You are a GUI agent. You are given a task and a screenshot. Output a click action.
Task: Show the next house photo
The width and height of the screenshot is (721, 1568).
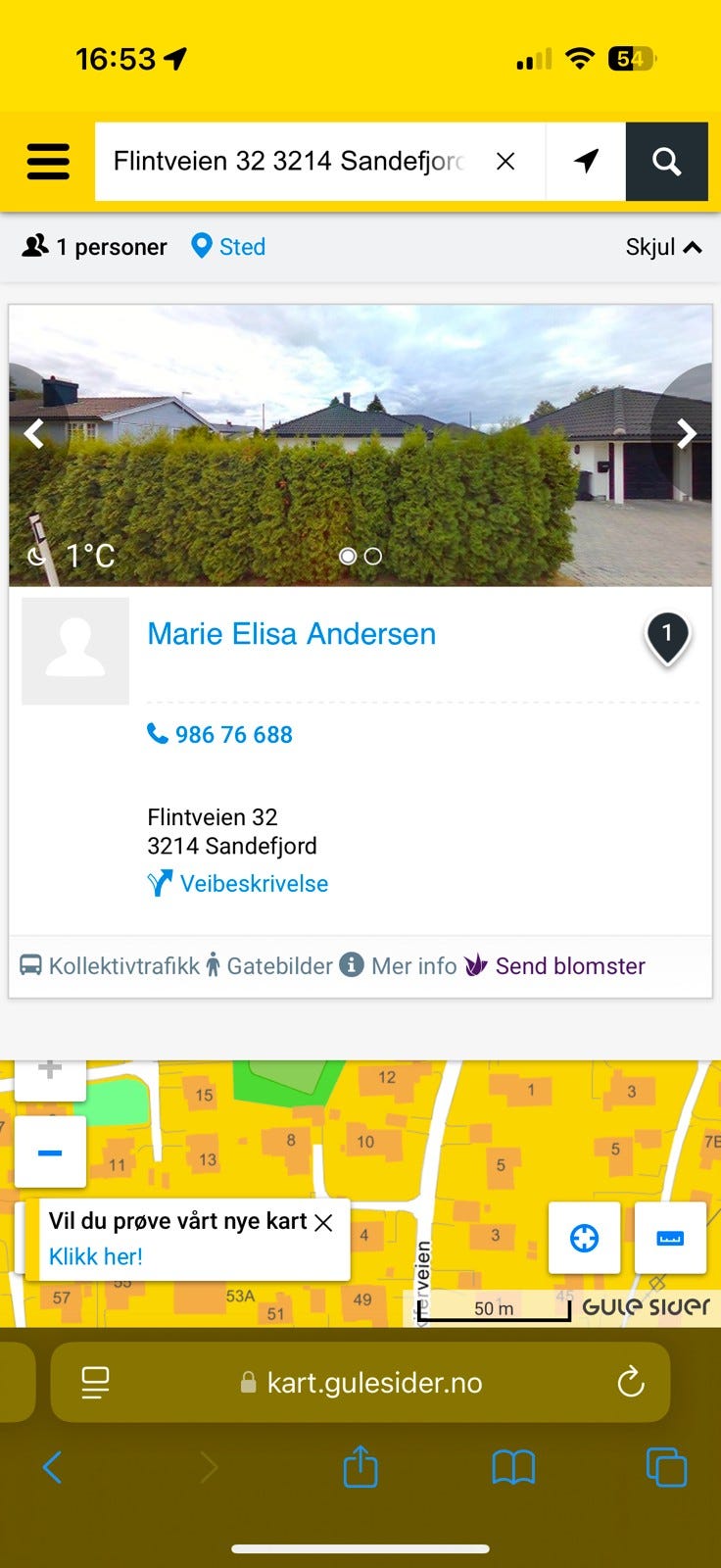pos(686,433)
